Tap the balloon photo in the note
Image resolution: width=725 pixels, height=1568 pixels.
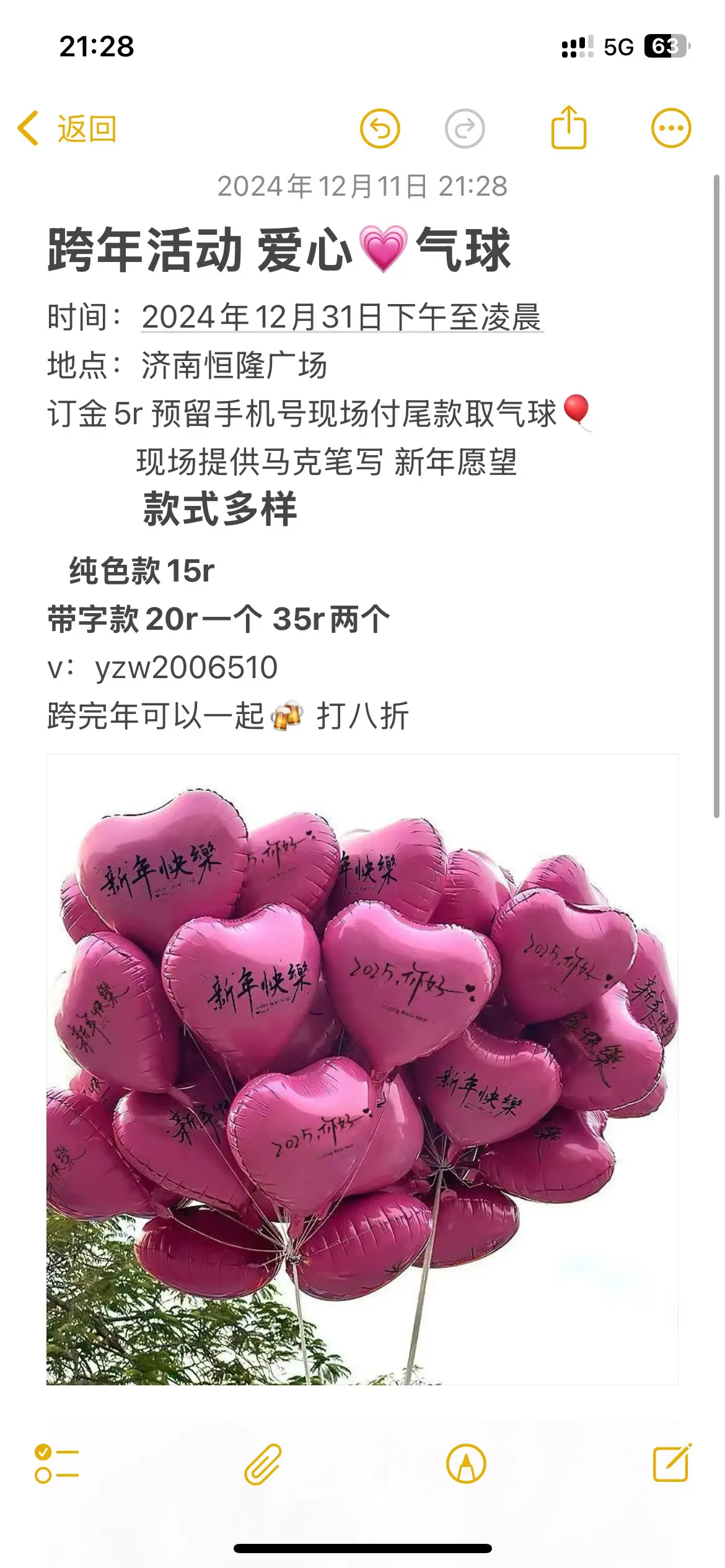pyautogui.click(x=362, y=1084)
